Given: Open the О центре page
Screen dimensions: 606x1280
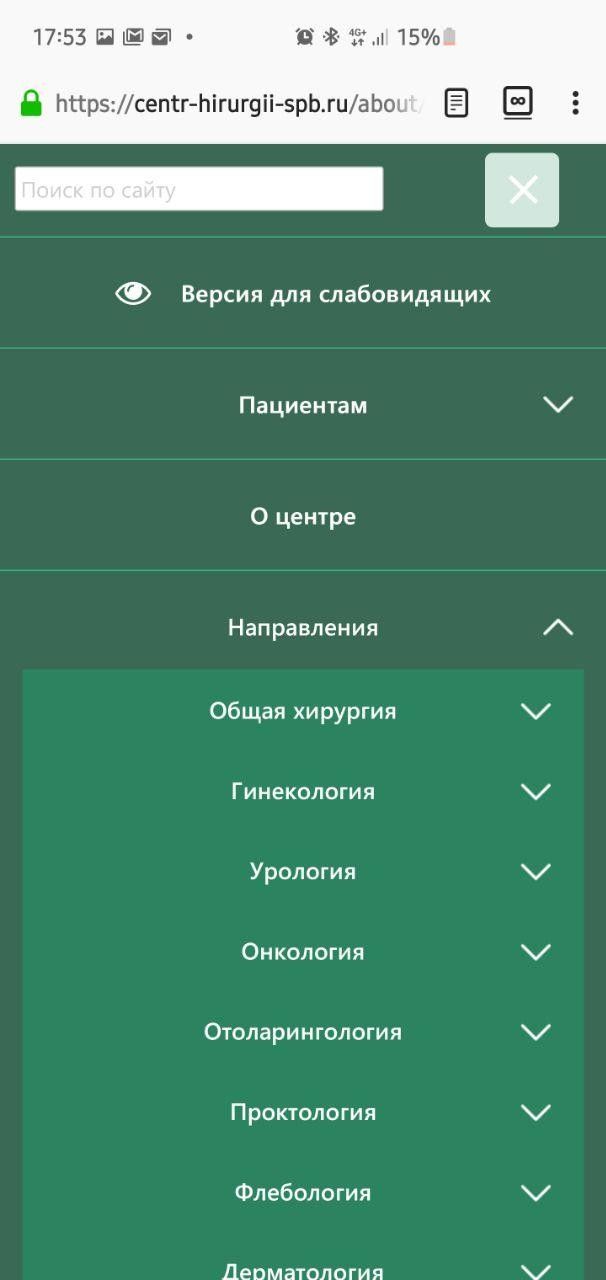Looking at the screenshot, I should click(x=303, y=516).
